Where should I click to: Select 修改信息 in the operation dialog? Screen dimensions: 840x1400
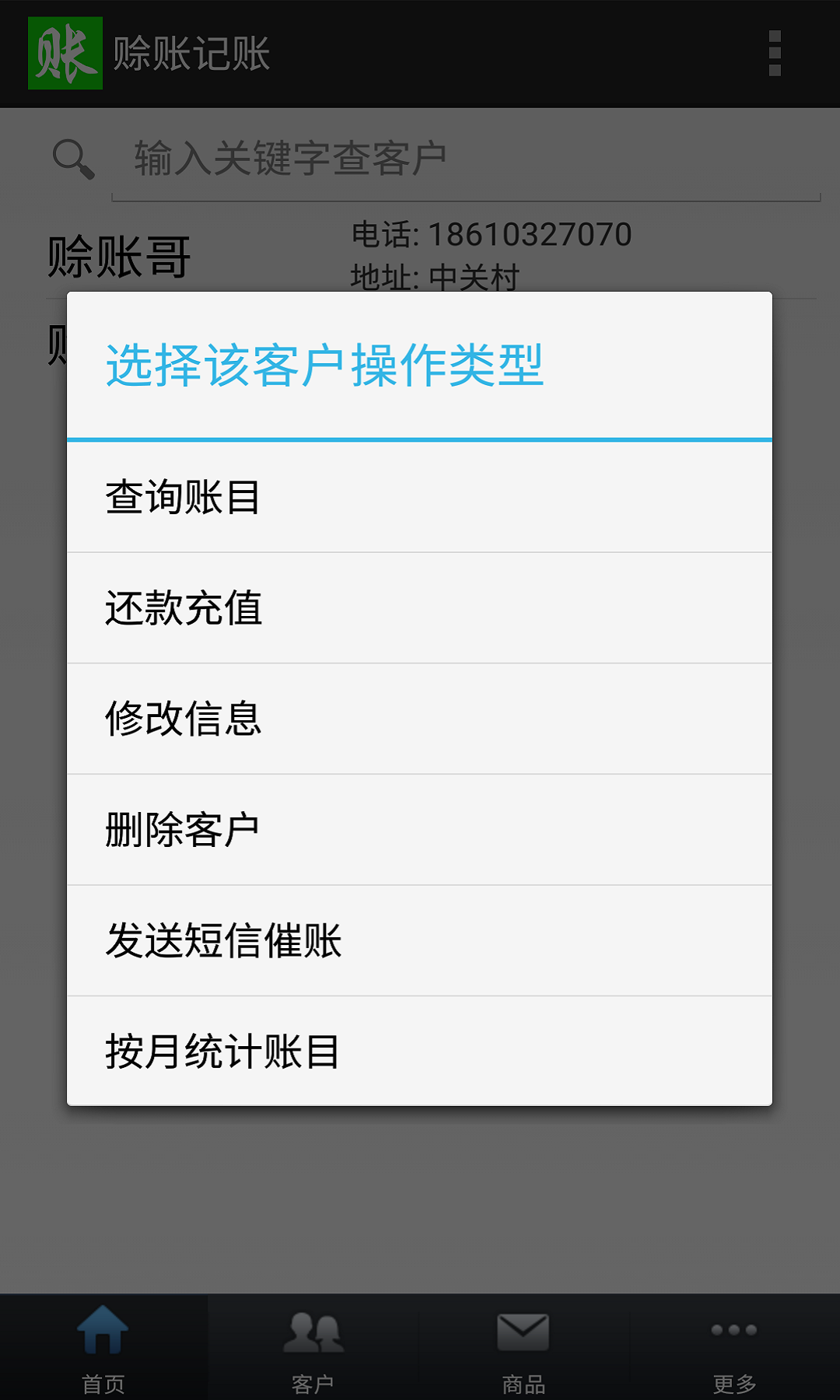(183, 719)
